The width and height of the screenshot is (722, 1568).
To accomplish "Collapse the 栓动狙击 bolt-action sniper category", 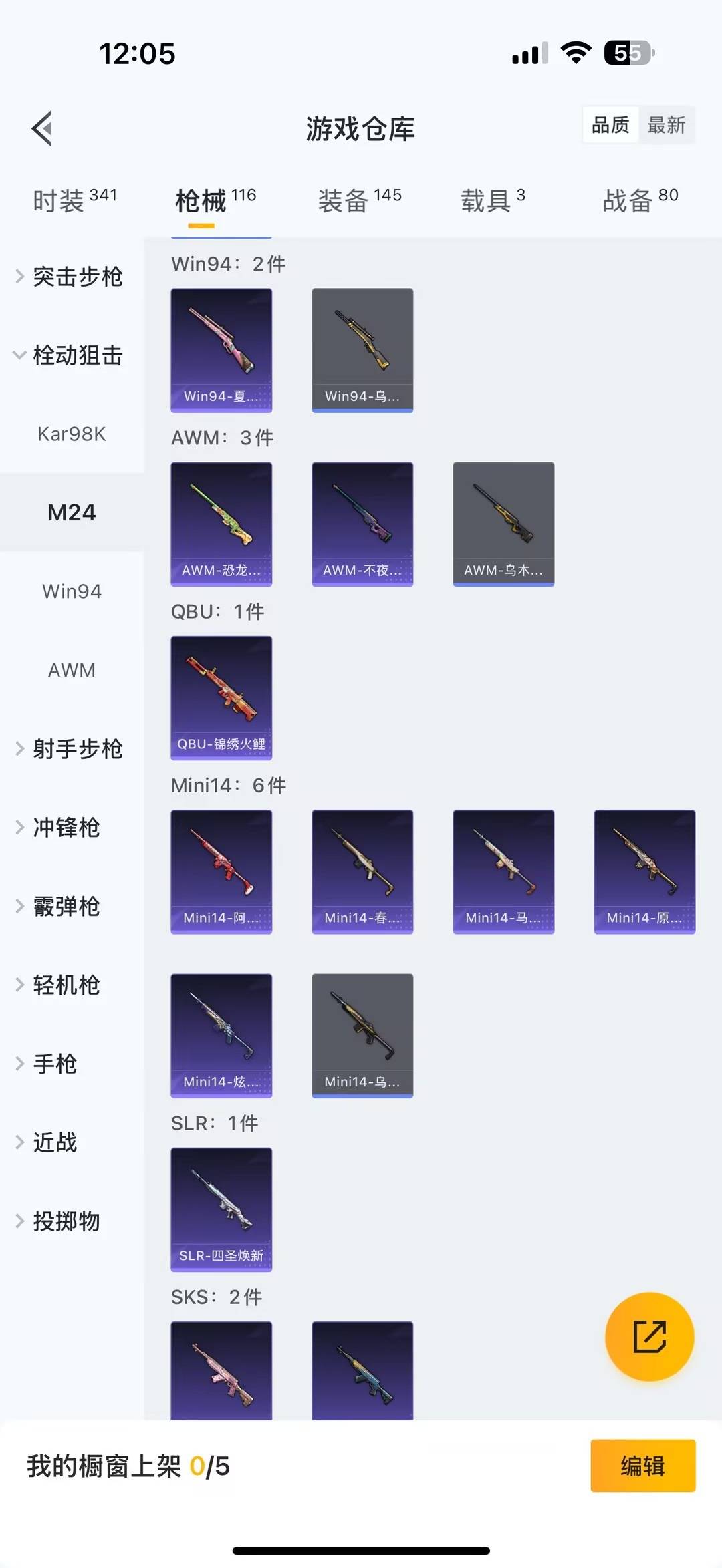I will (77, 356).
